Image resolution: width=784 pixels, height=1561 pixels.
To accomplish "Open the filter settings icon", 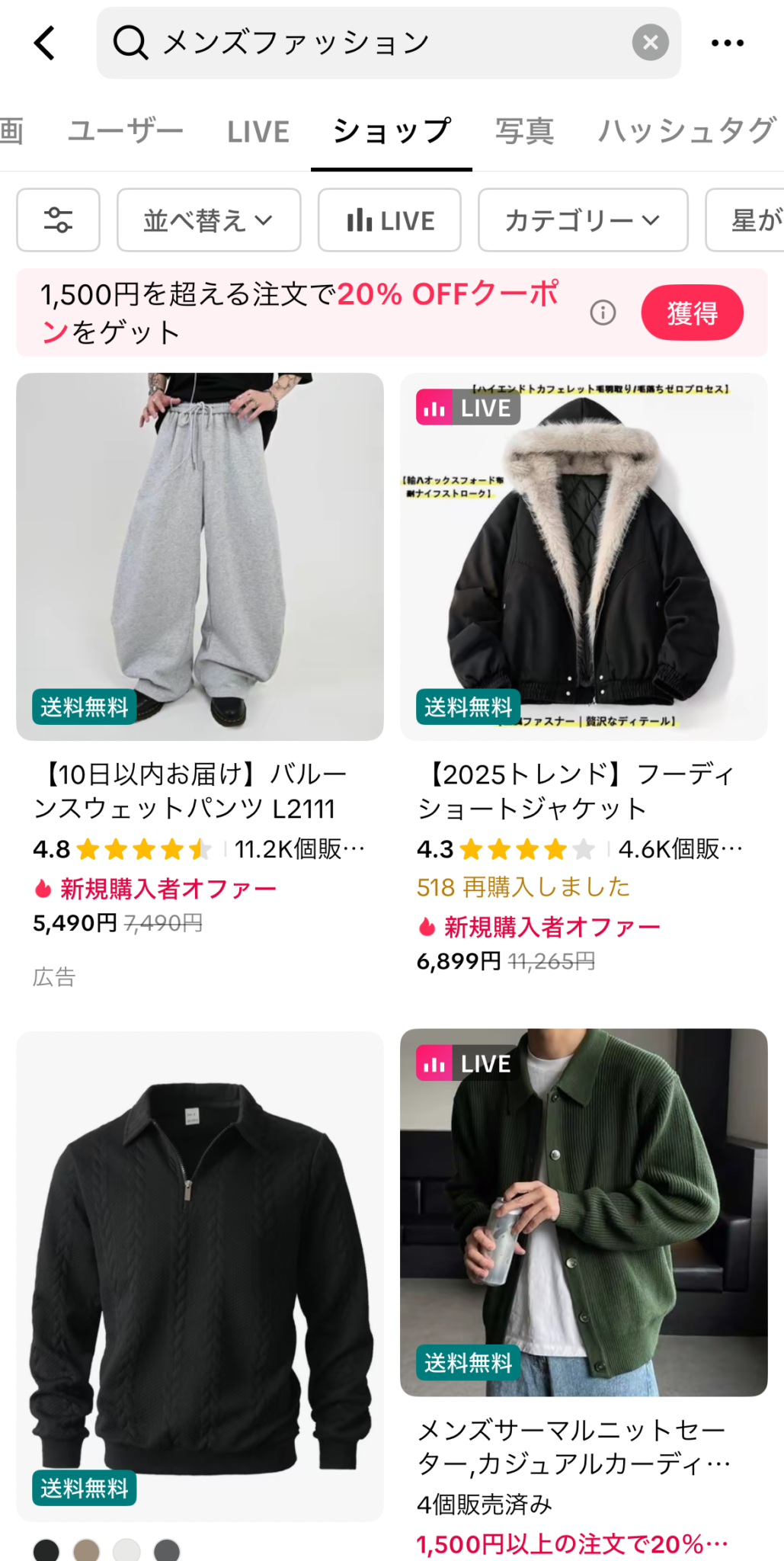I will pyautogui.click(x=58, y=220).
